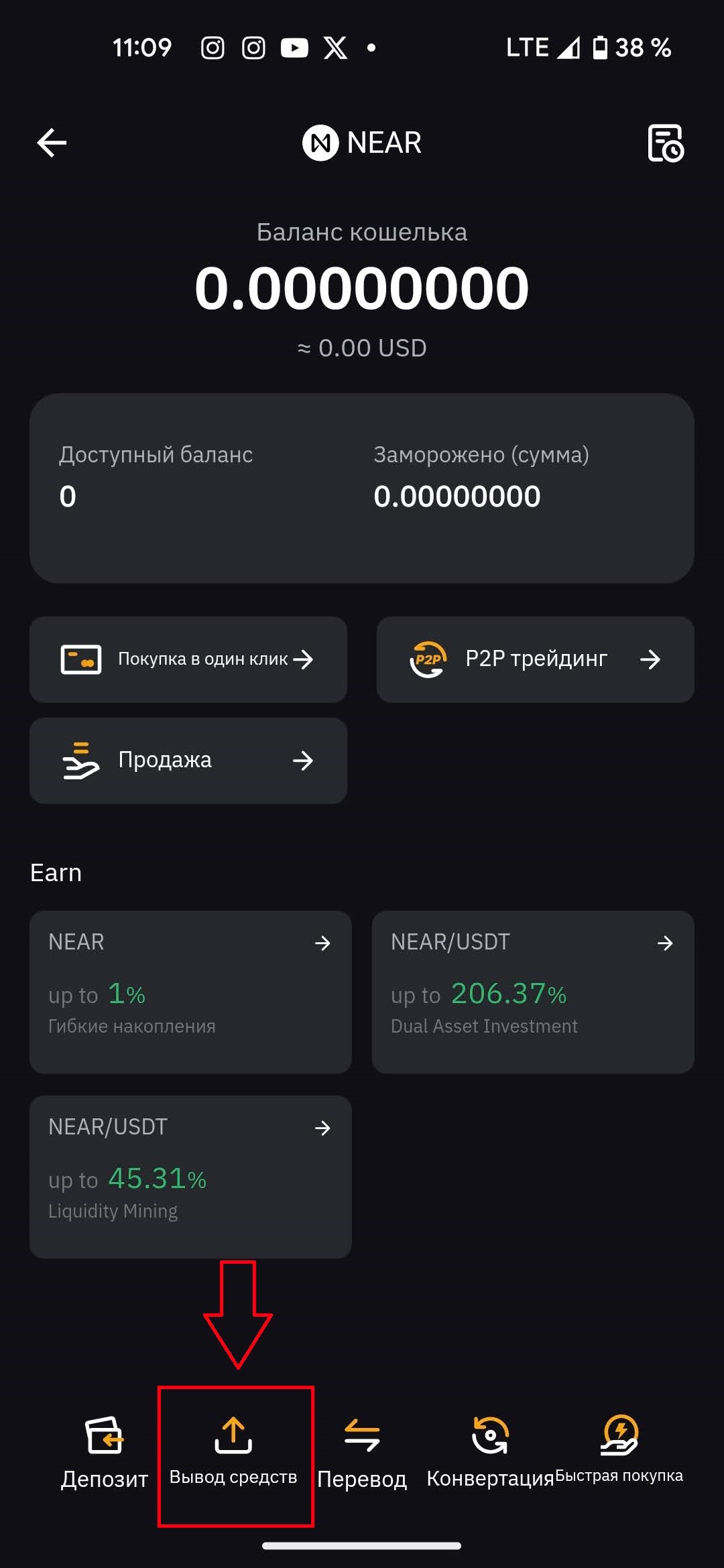The image size is (724, 1568).
Task: Open Конвертация
Action: (490, 1451)
